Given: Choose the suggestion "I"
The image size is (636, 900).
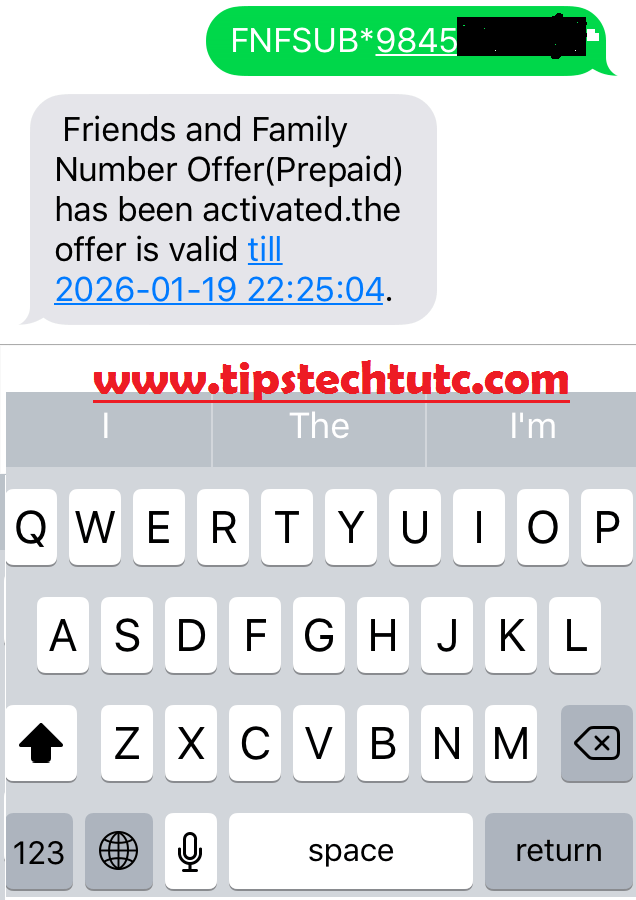Looking at the screenshot, I should point(106,427).
